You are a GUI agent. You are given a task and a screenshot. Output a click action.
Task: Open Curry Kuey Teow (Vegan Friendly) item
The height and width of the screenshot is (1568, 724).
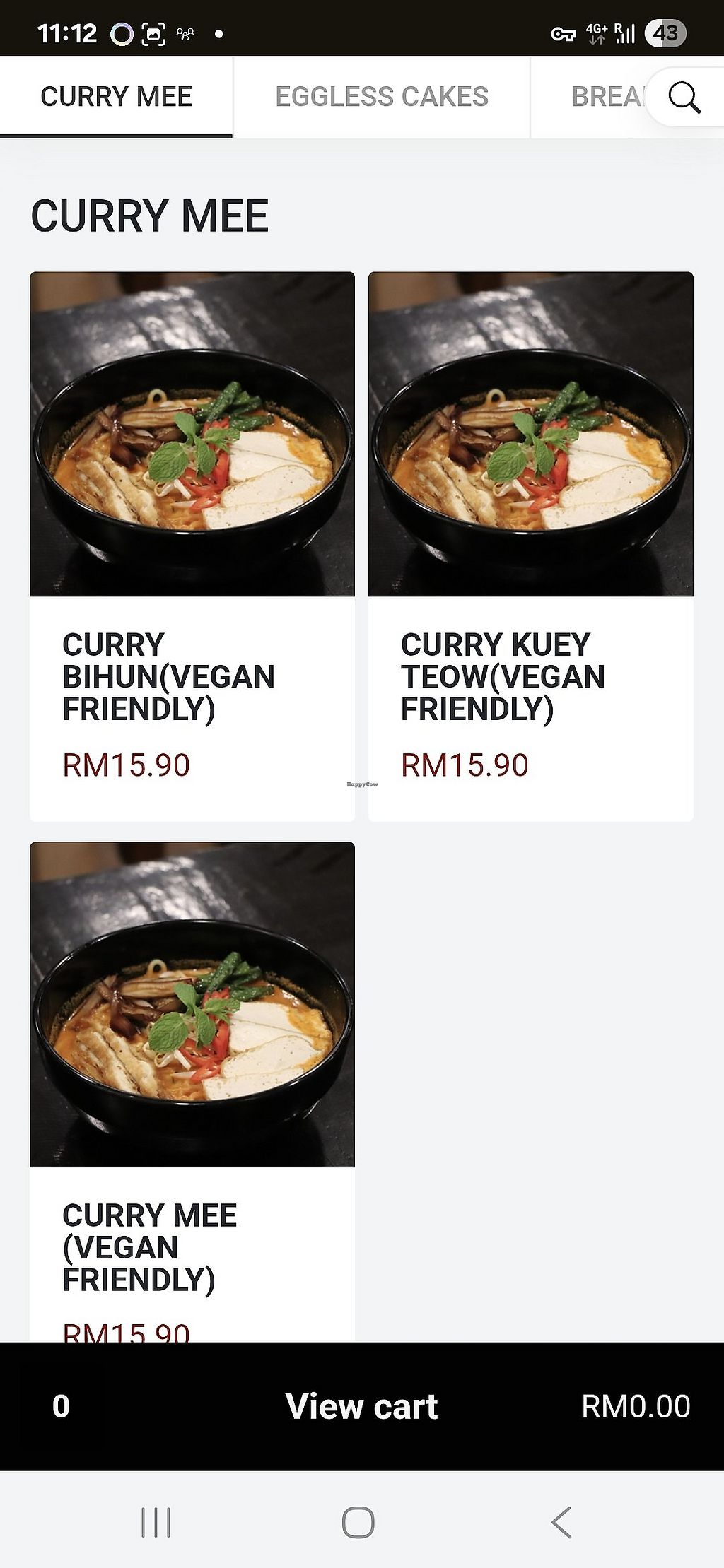pyautogui.click(x=530, y=546)
